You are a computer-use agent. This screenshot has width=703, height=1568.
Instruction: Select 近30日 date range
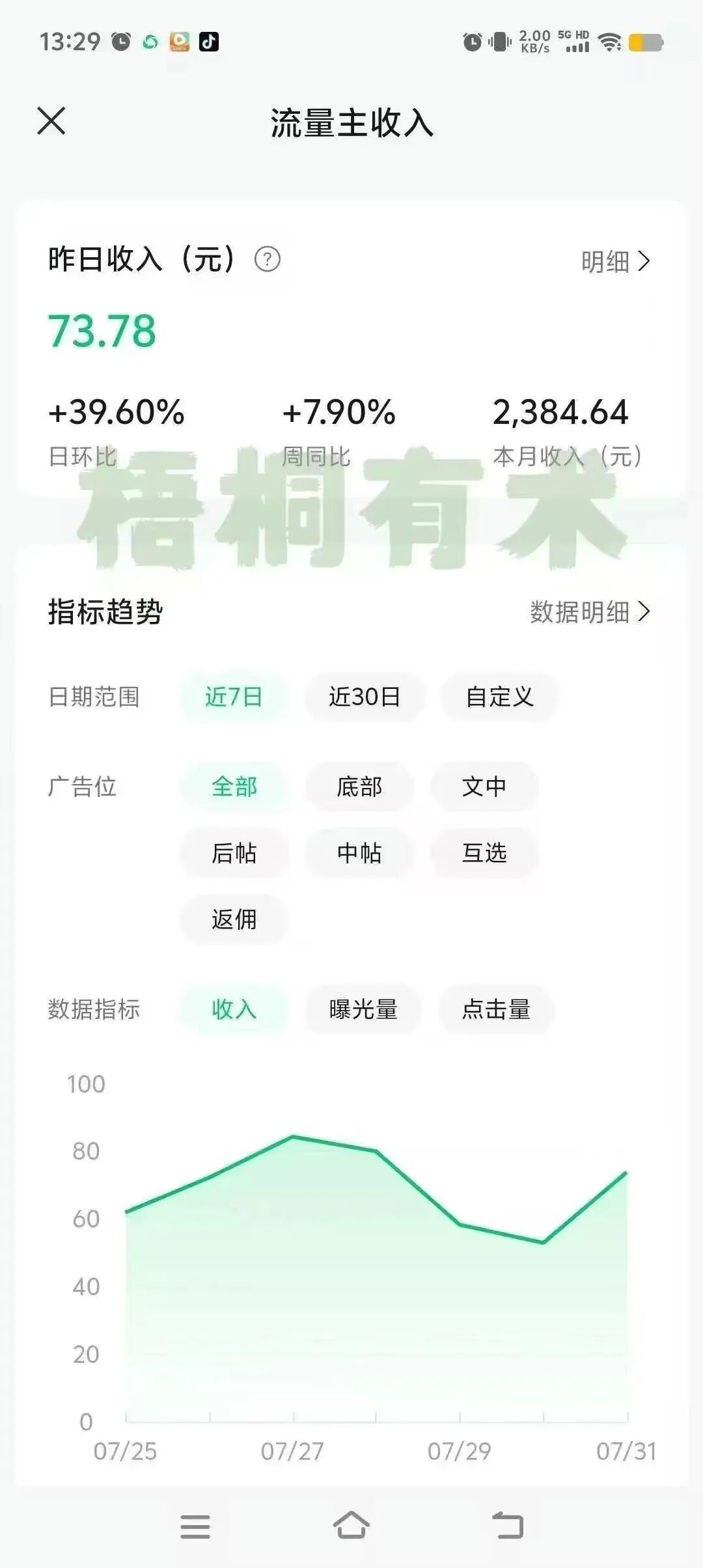(365, 697)
